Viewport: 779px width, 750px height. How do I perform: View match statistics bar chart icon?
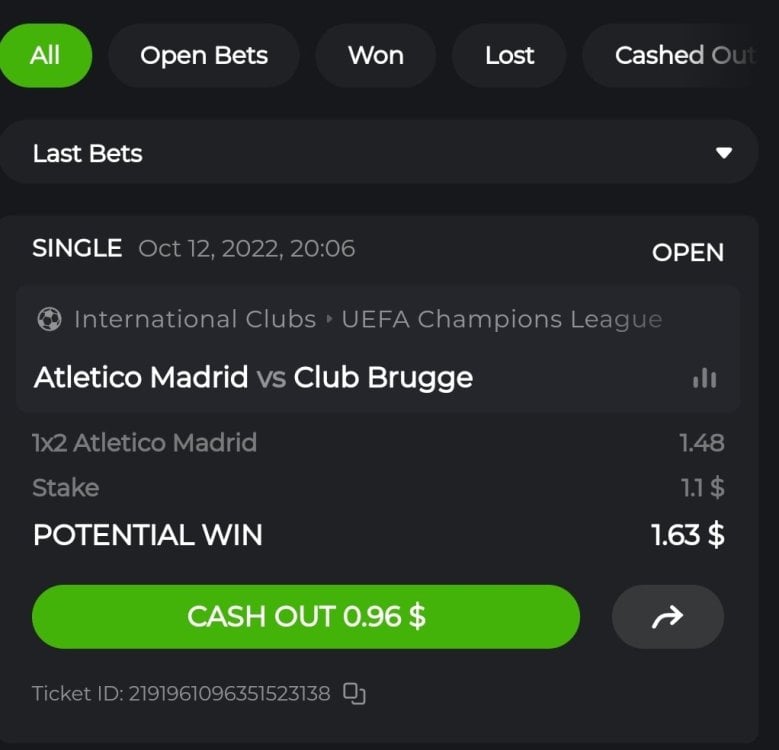pos(704,378)
